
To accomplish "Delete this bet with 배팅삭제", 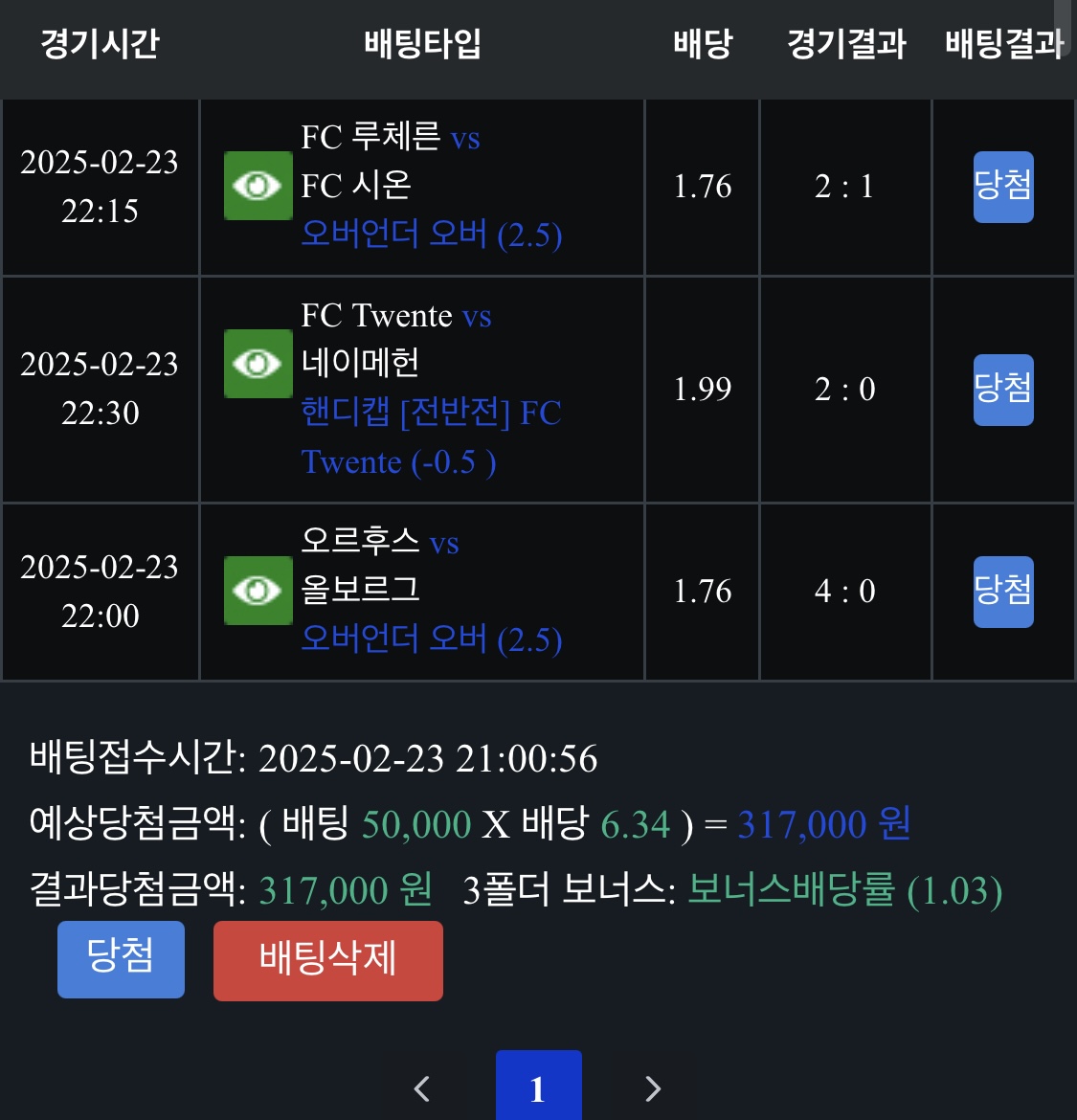I will [327, 960].
